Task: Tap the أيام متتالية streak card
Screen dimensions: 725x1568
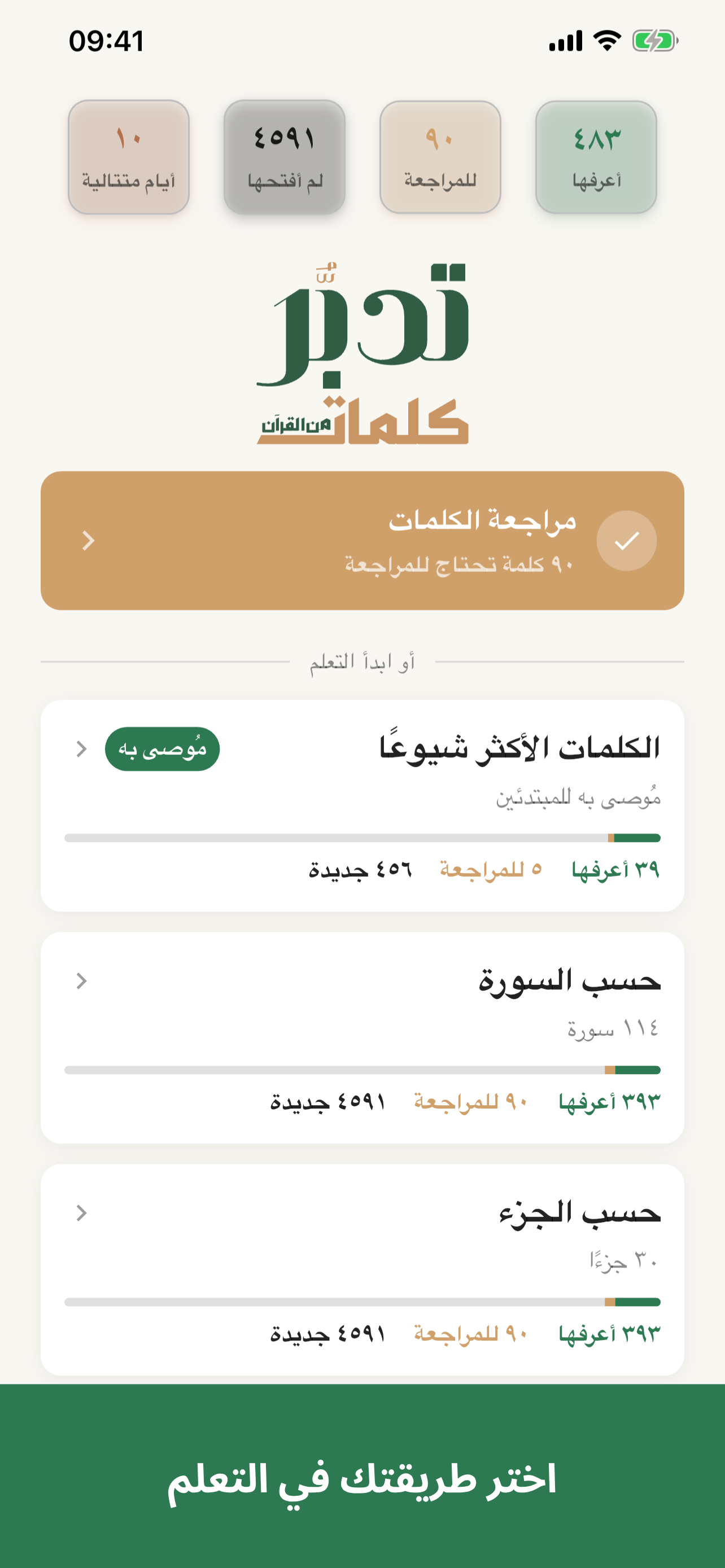Action: click(130, 156)
